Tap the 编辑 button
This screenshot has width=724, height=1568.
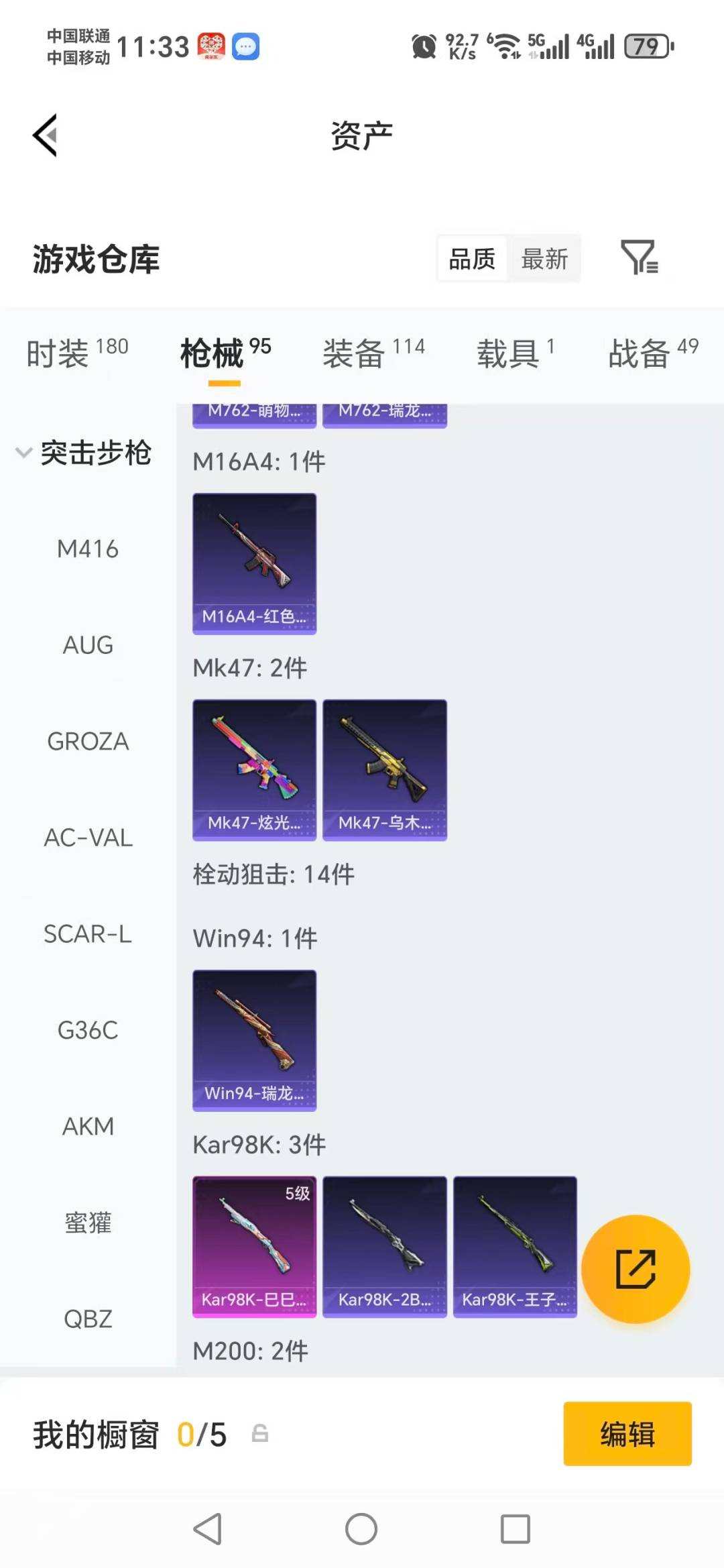pyautogui.click(x=627, y=1433)
